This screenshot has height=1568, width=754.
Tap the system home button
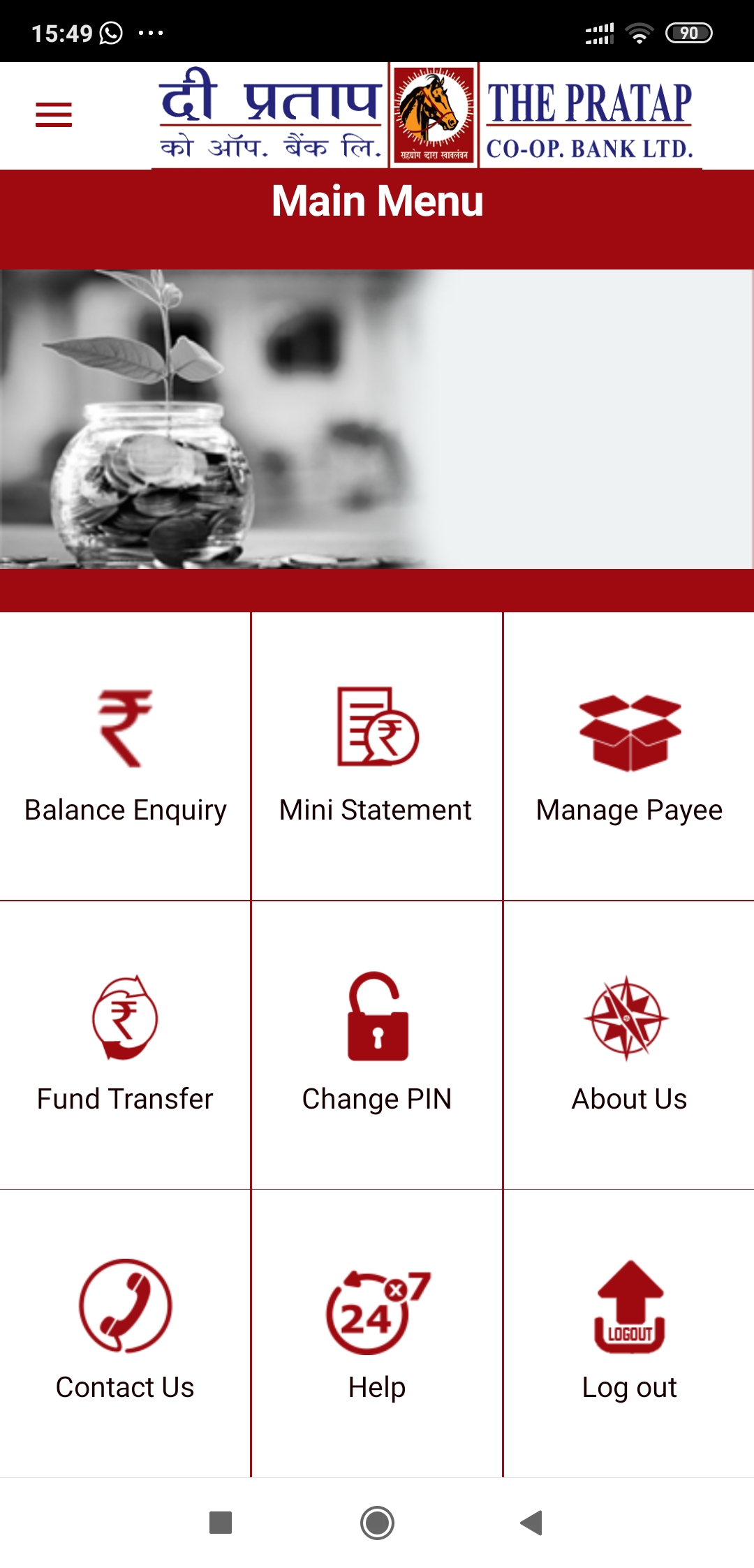click(377, 1523)
